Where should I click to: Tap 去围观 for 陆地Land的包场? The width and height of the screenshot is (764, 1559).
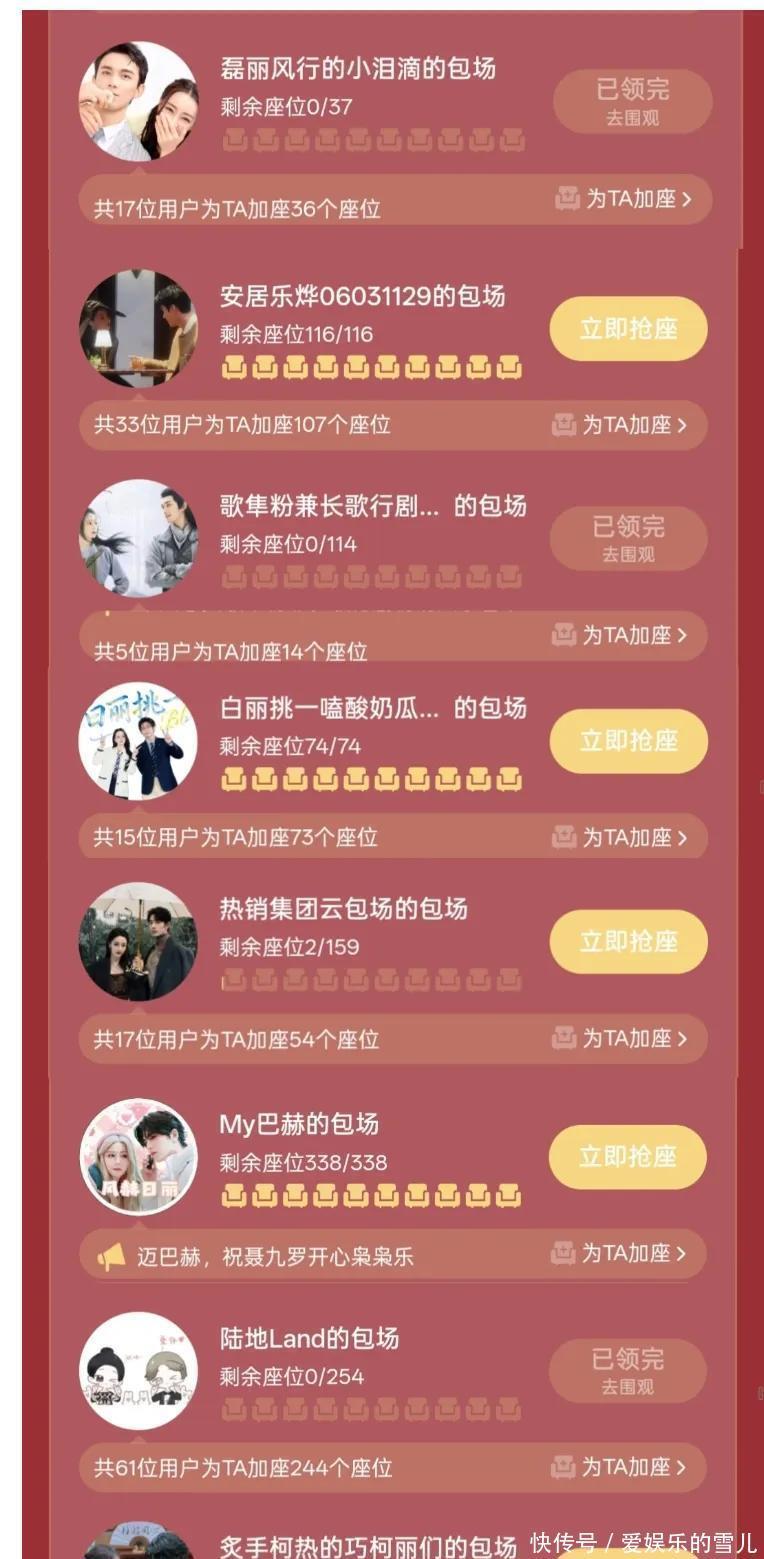(627, 1370)
